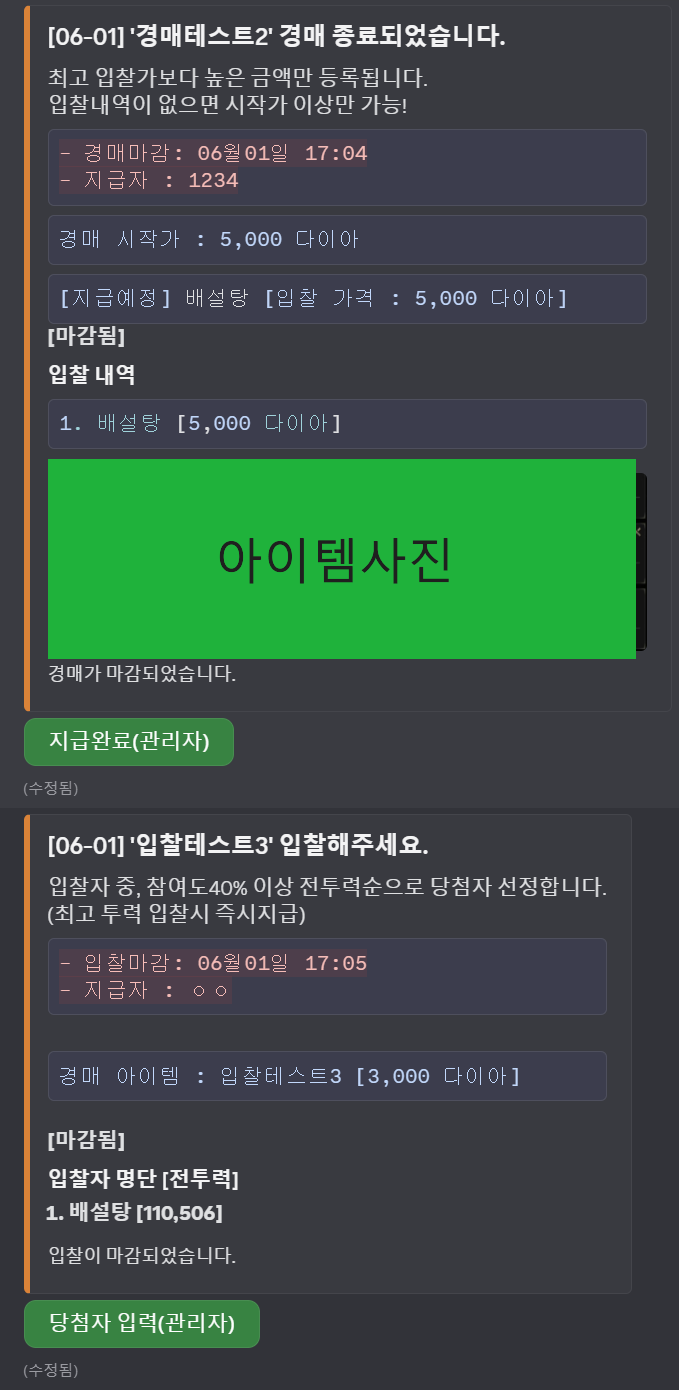The image size is (679, 1390).
Task: Tap the 지급완료(관리자) button
Action: click(129, 741)
